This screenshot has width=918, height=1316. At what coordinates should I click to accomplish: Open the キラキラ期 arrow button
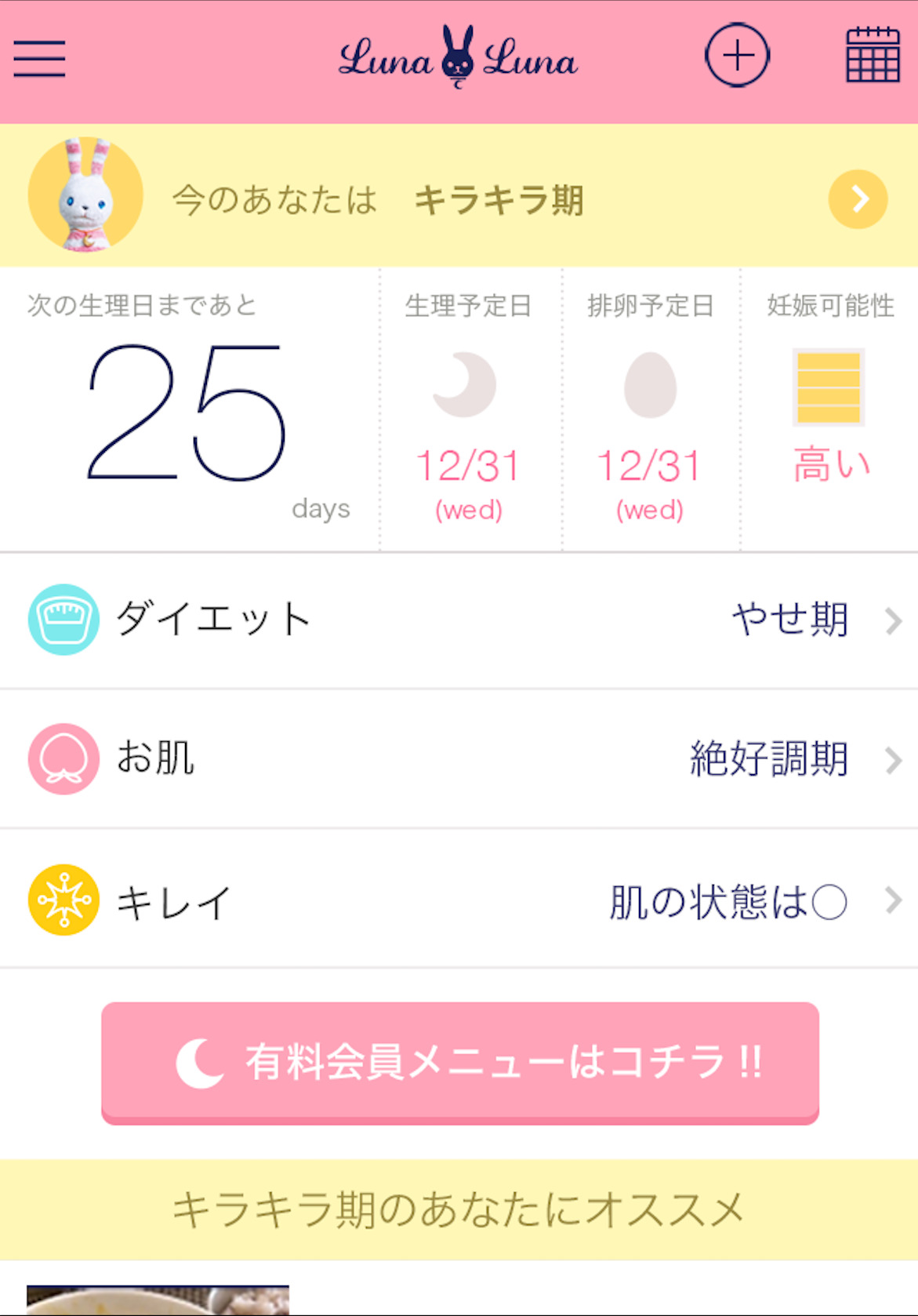coord(858,199)
